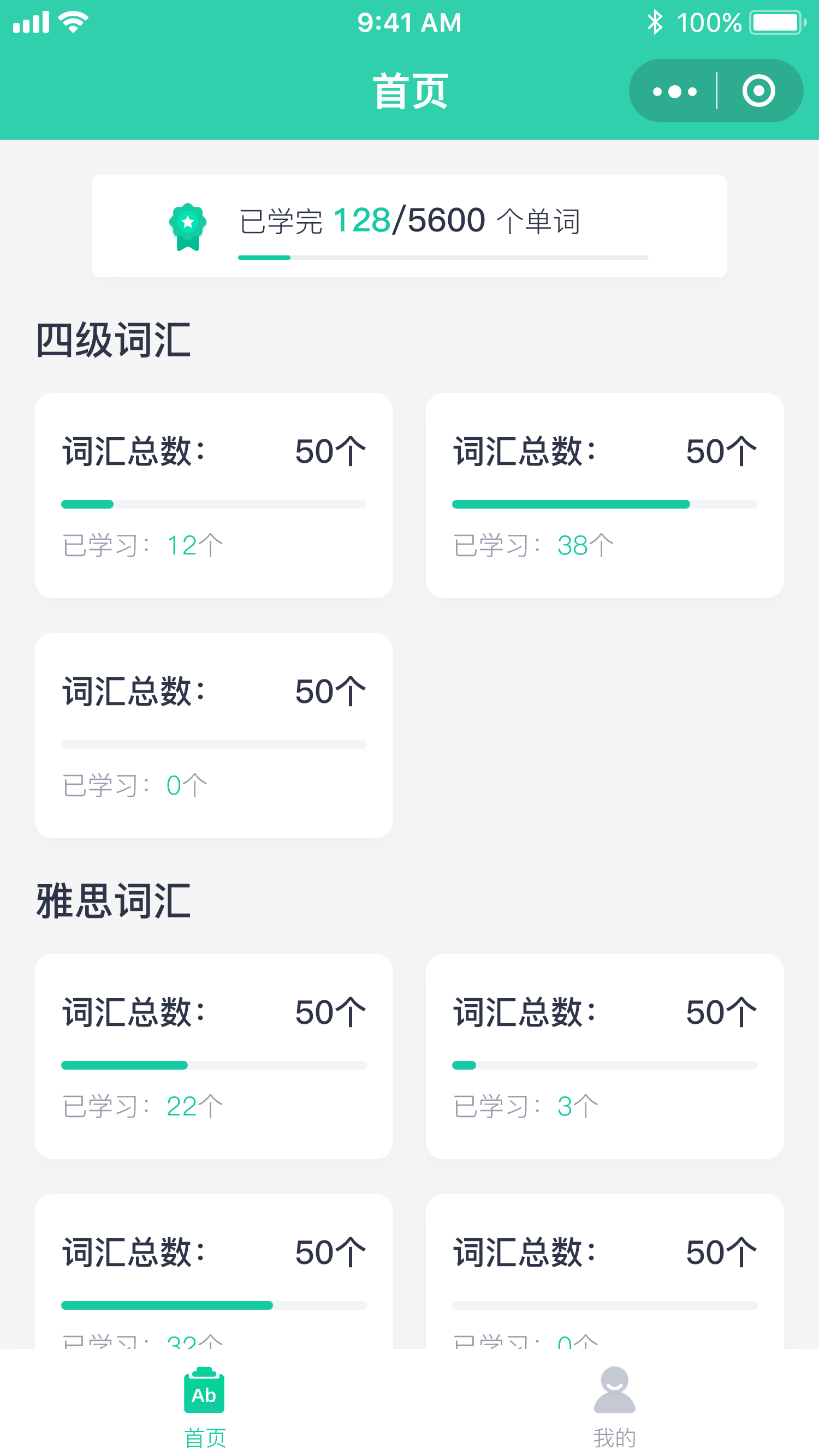Click the 四级词汇 section heading
The width and height of the screenshot is (819, 1456).
(x=113, y=339)
